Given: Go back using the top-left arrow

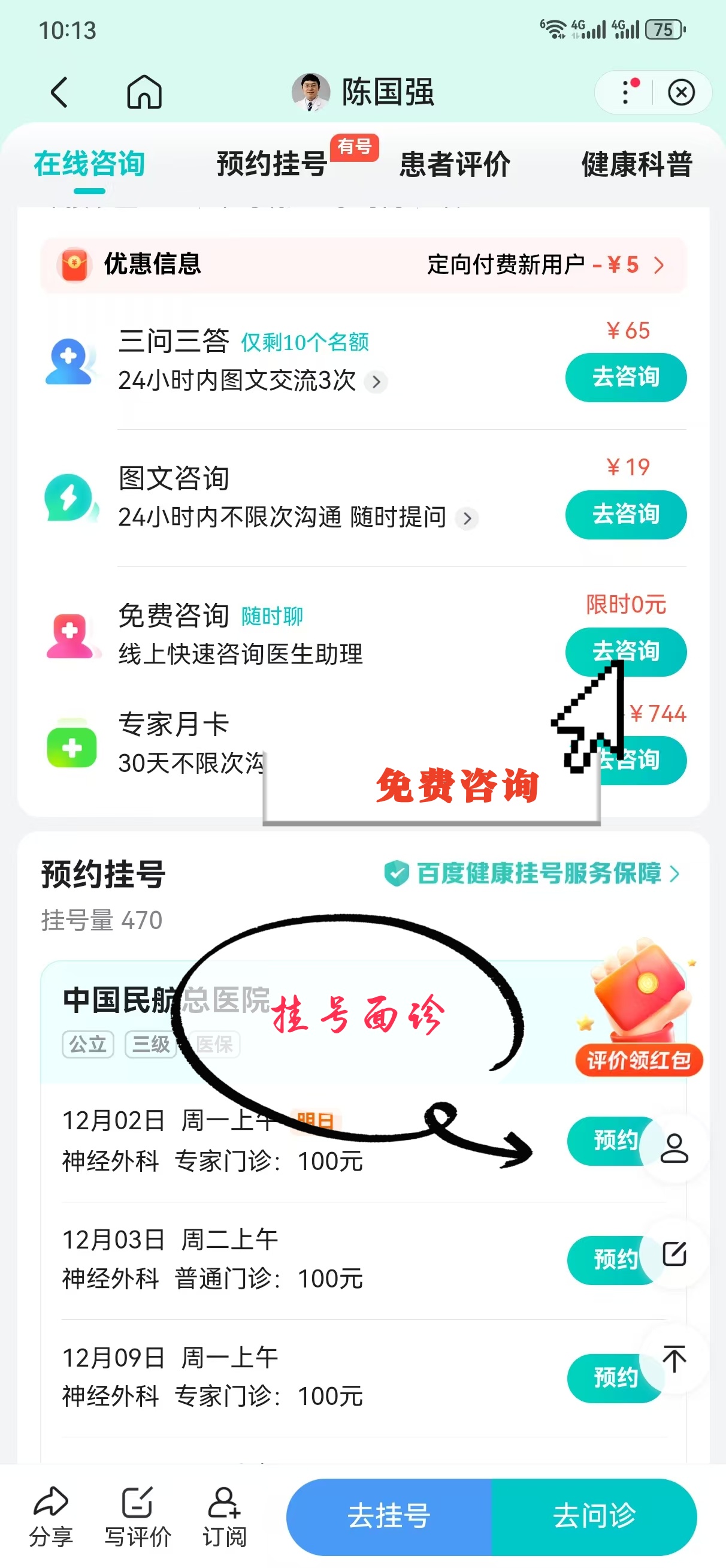Looking at the screenshot, I should pyautogui.click(x=59, y=92).
